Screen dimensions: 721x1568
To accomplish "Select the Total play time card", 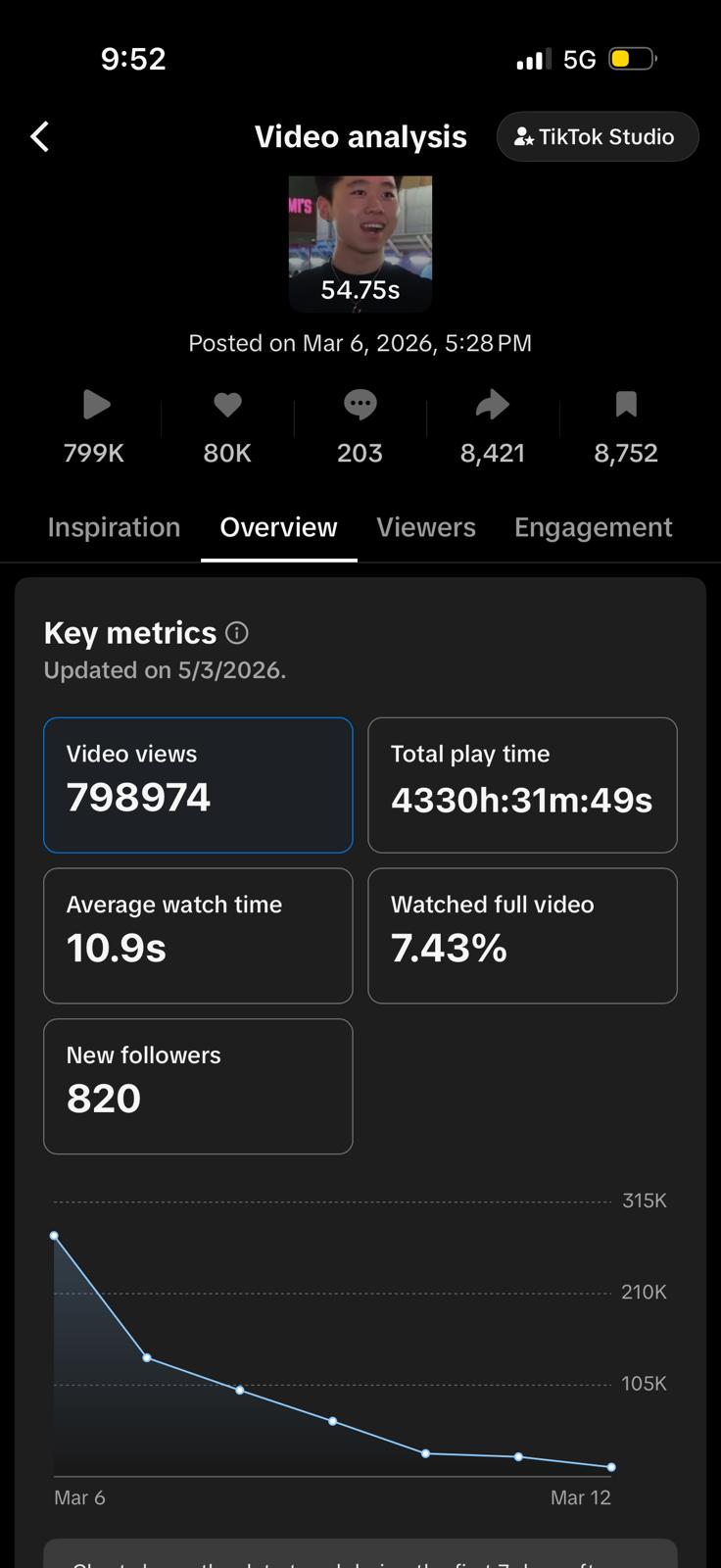I will [522, 785].
